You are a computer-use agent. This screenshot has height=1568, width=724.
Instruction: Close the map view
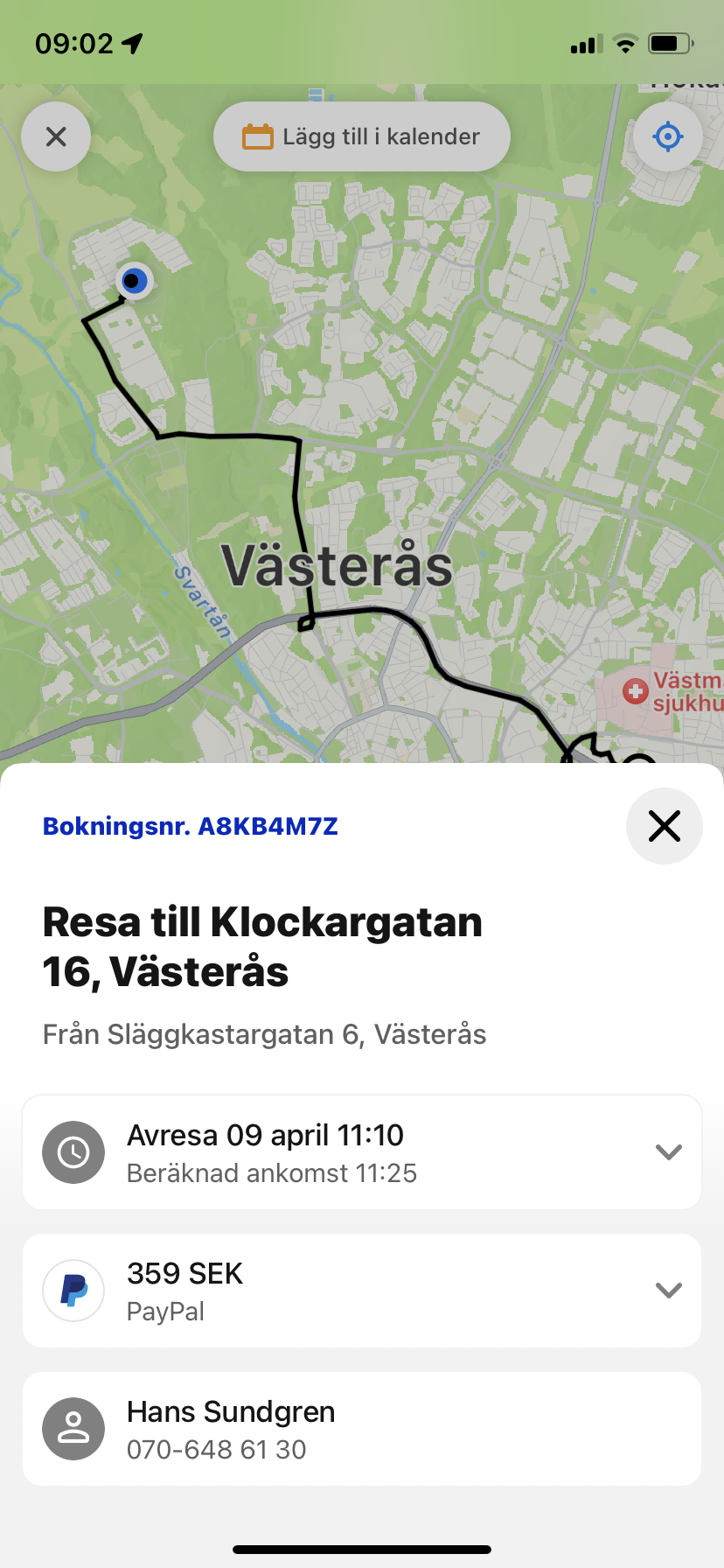[56, 136]
